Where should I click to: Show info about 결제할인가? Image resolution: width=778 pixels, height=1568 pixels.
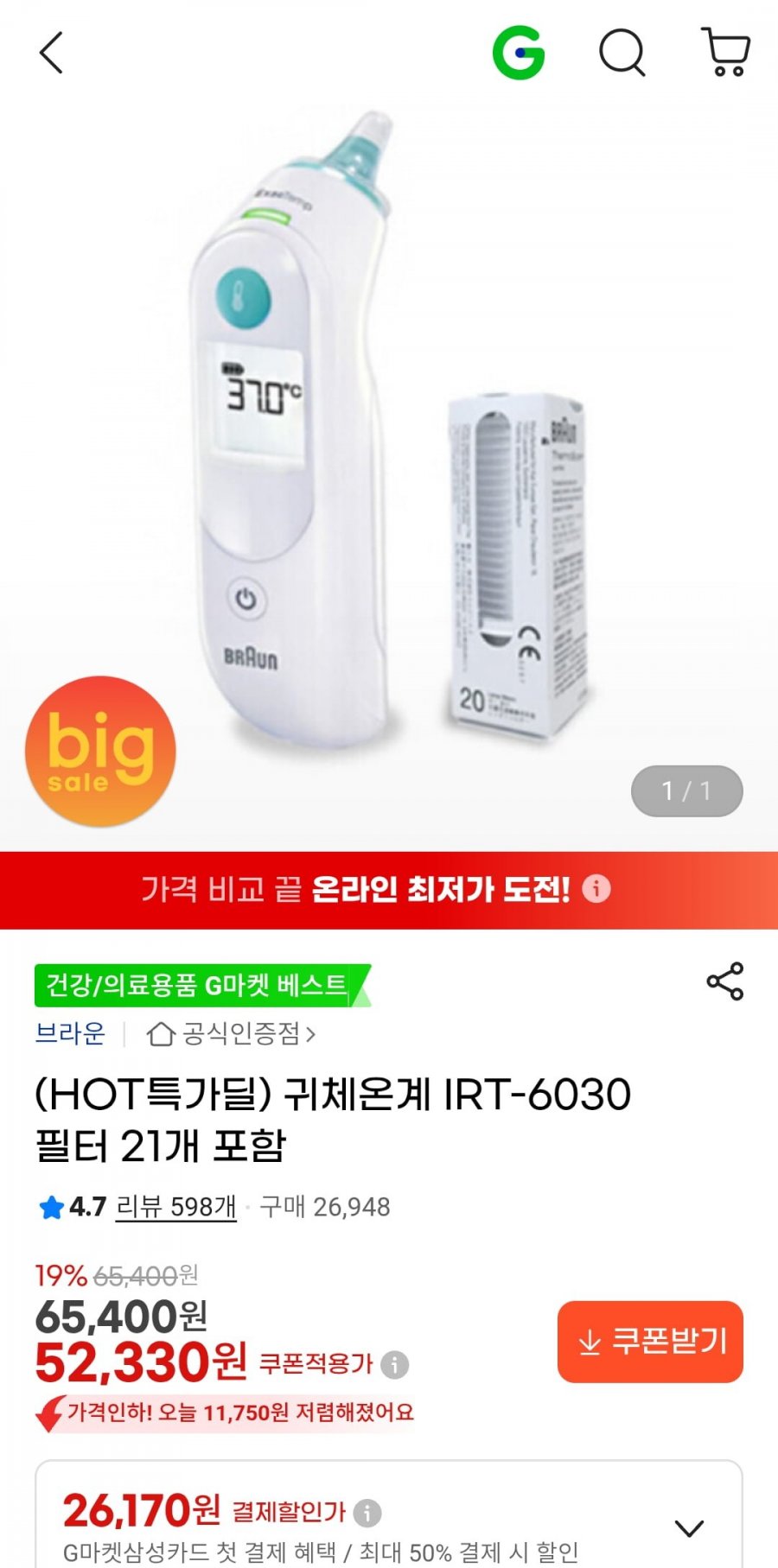(367, 1513)
